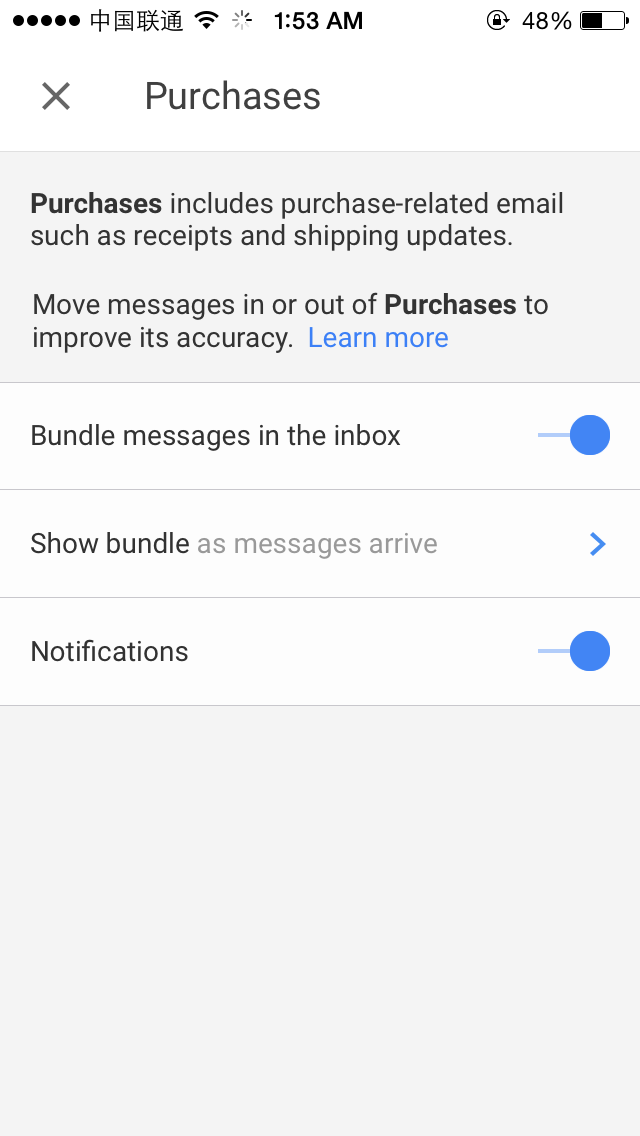Viewport: 640px width, 1136px height.
Task: Close the Purchases settings screen
Action: coord(56,96)
